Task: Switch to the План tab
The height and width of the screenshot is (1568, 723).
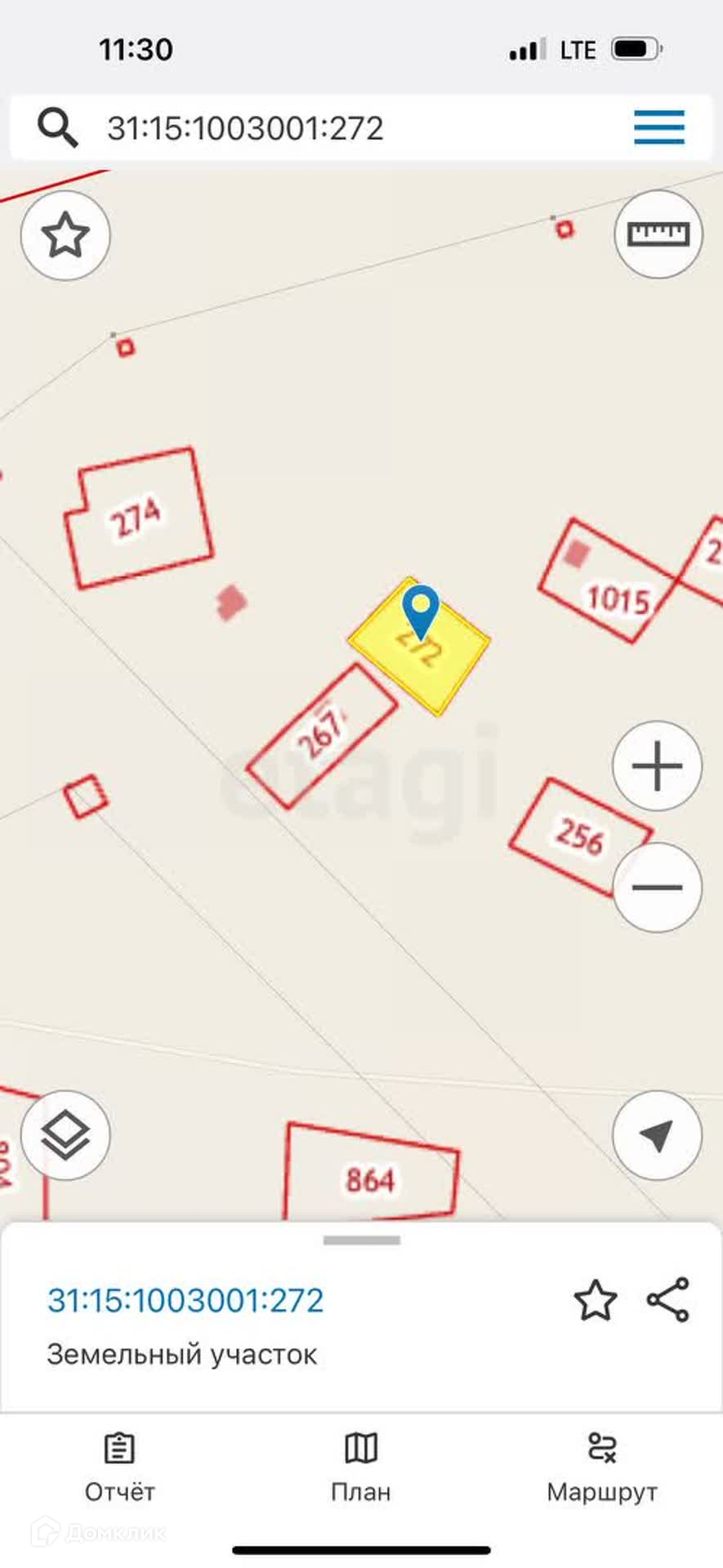Action: [x=360, y=1467]
